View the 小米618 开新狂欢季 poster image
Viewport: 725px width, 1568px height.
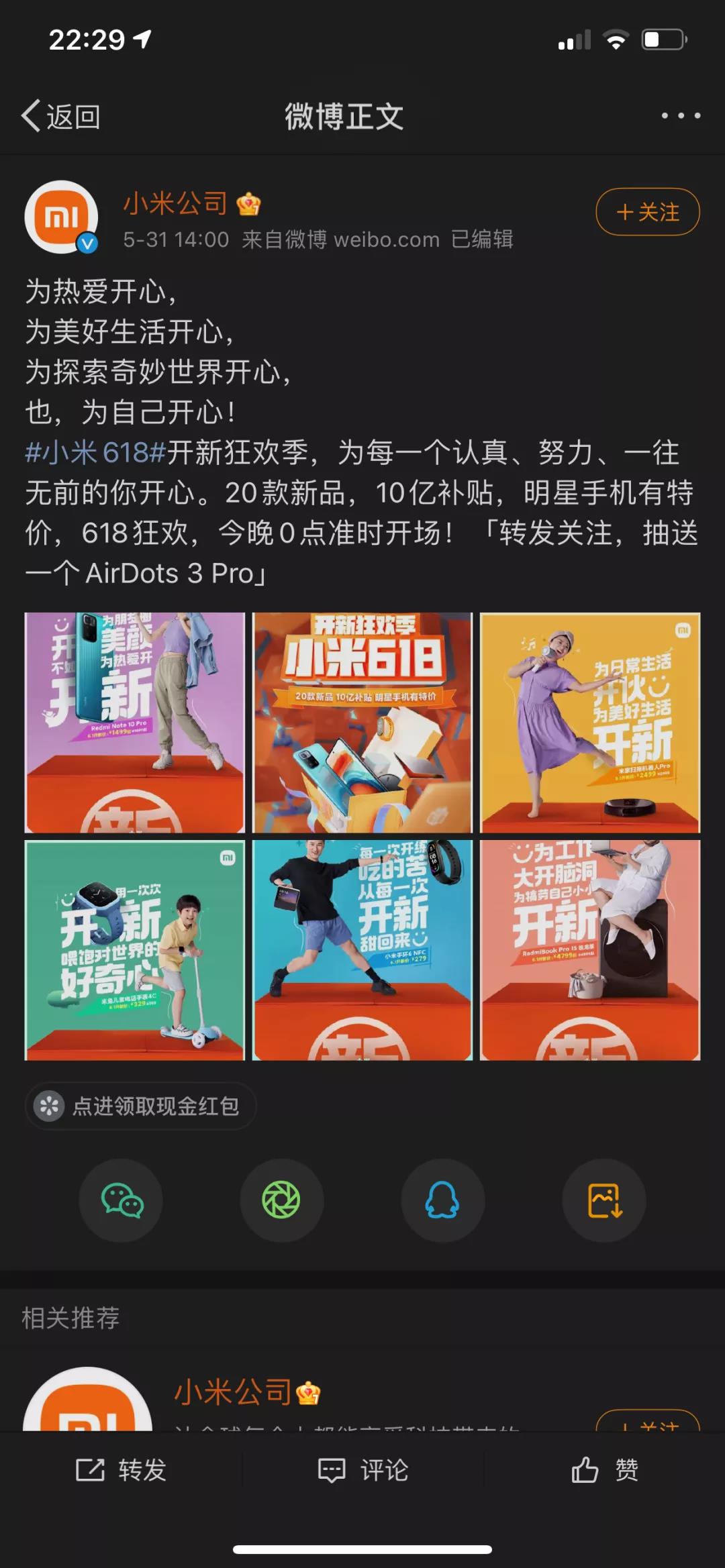pyautogui.click(x=362, y=723)
